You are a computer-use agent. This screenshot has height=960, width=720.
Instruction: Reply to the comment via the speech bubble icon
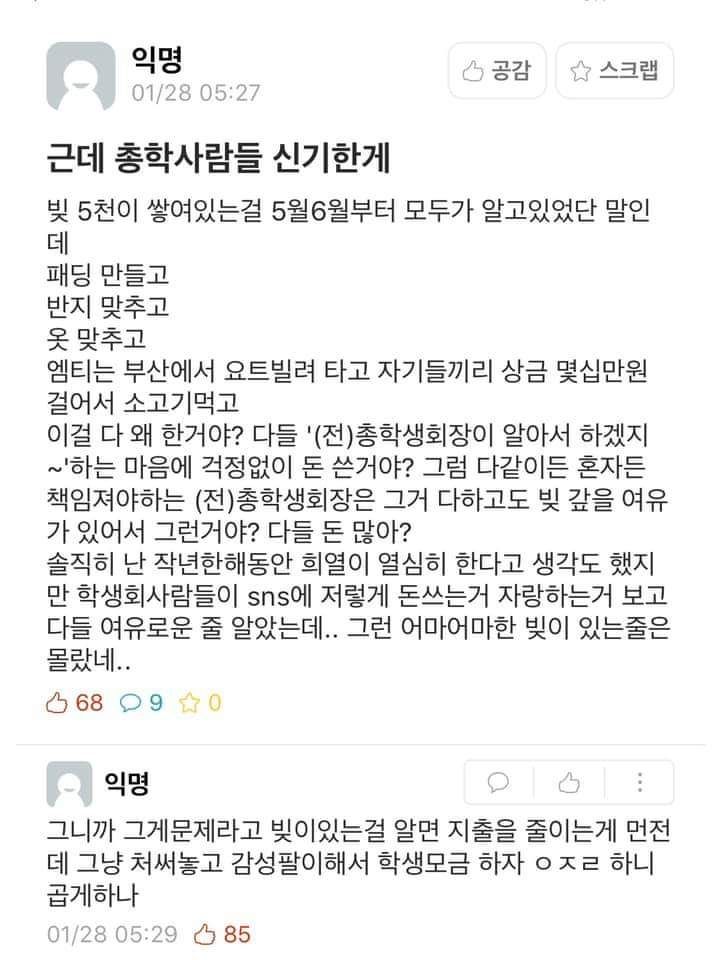point(499,782)
